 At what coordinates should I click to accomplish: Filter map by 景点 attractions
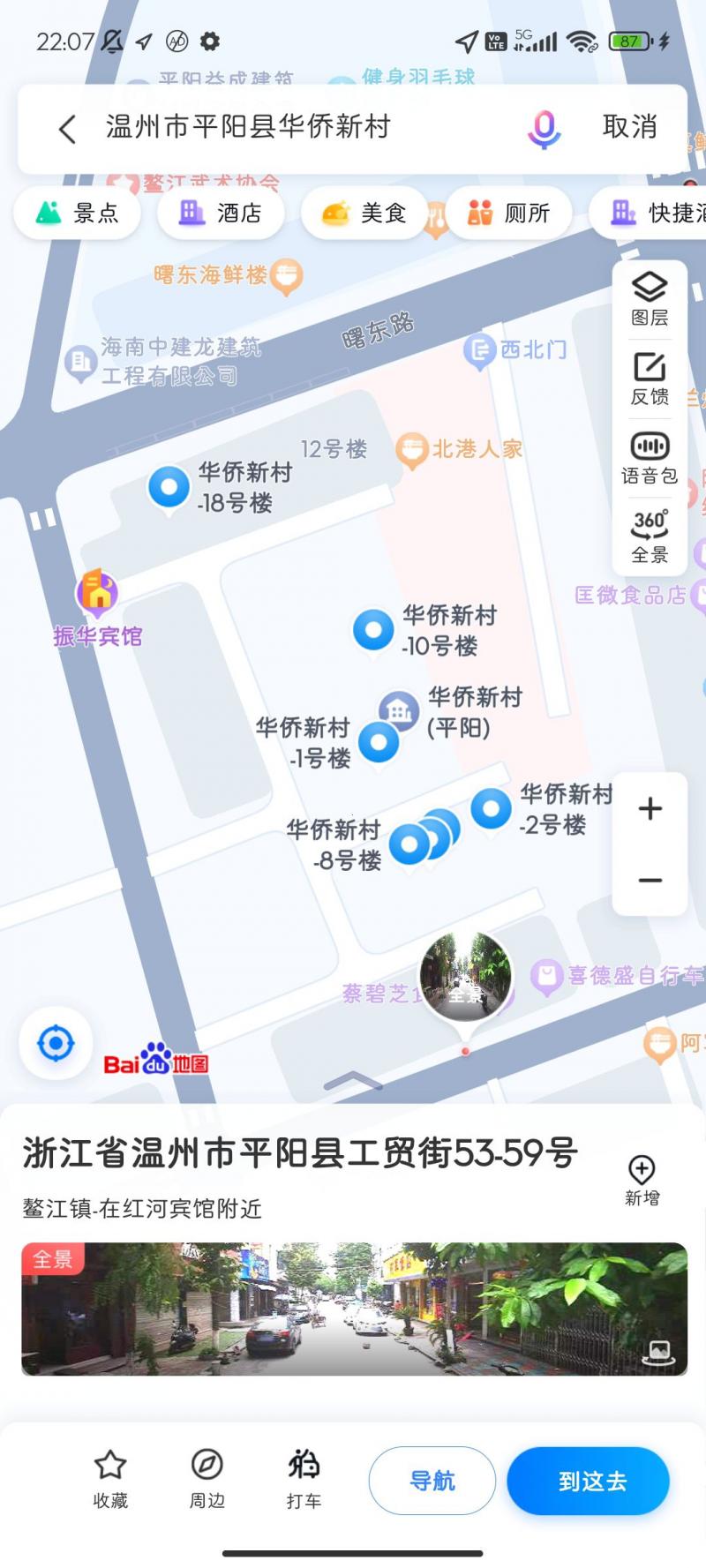pos(78,213)
